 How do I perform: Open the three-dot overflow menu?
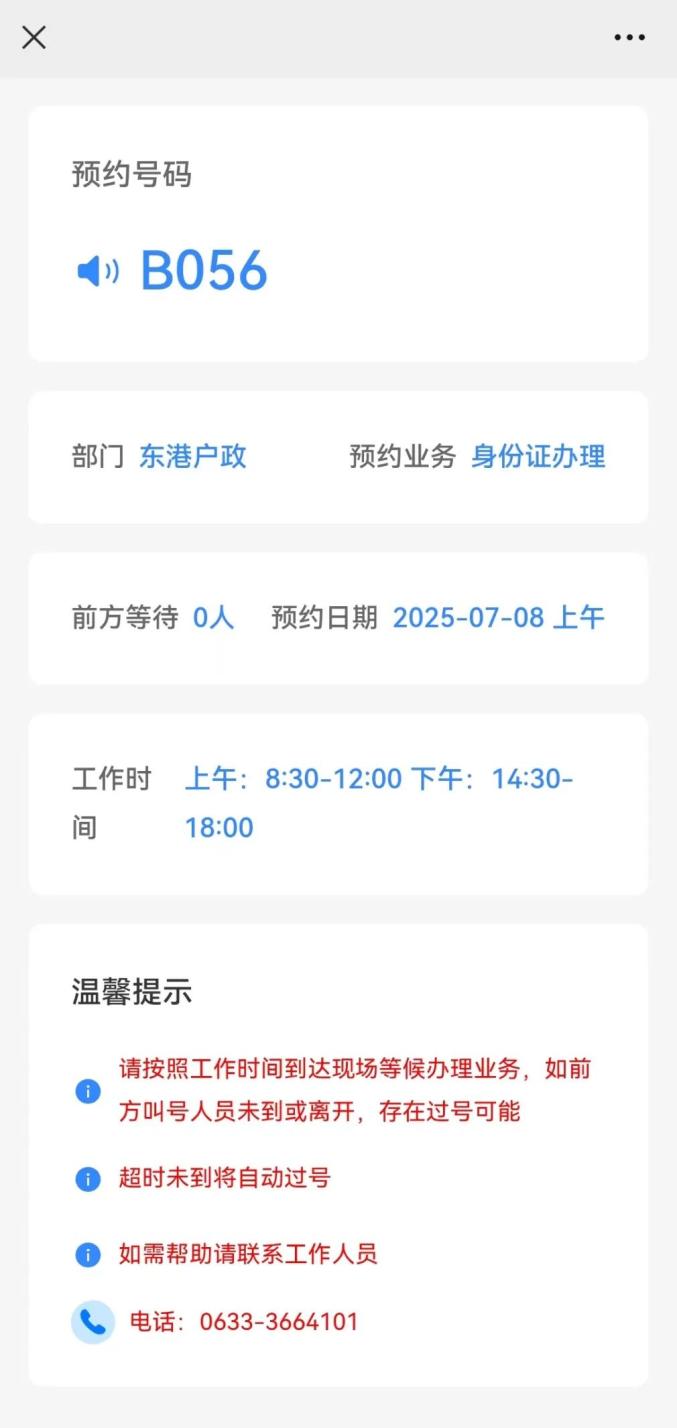629,38
